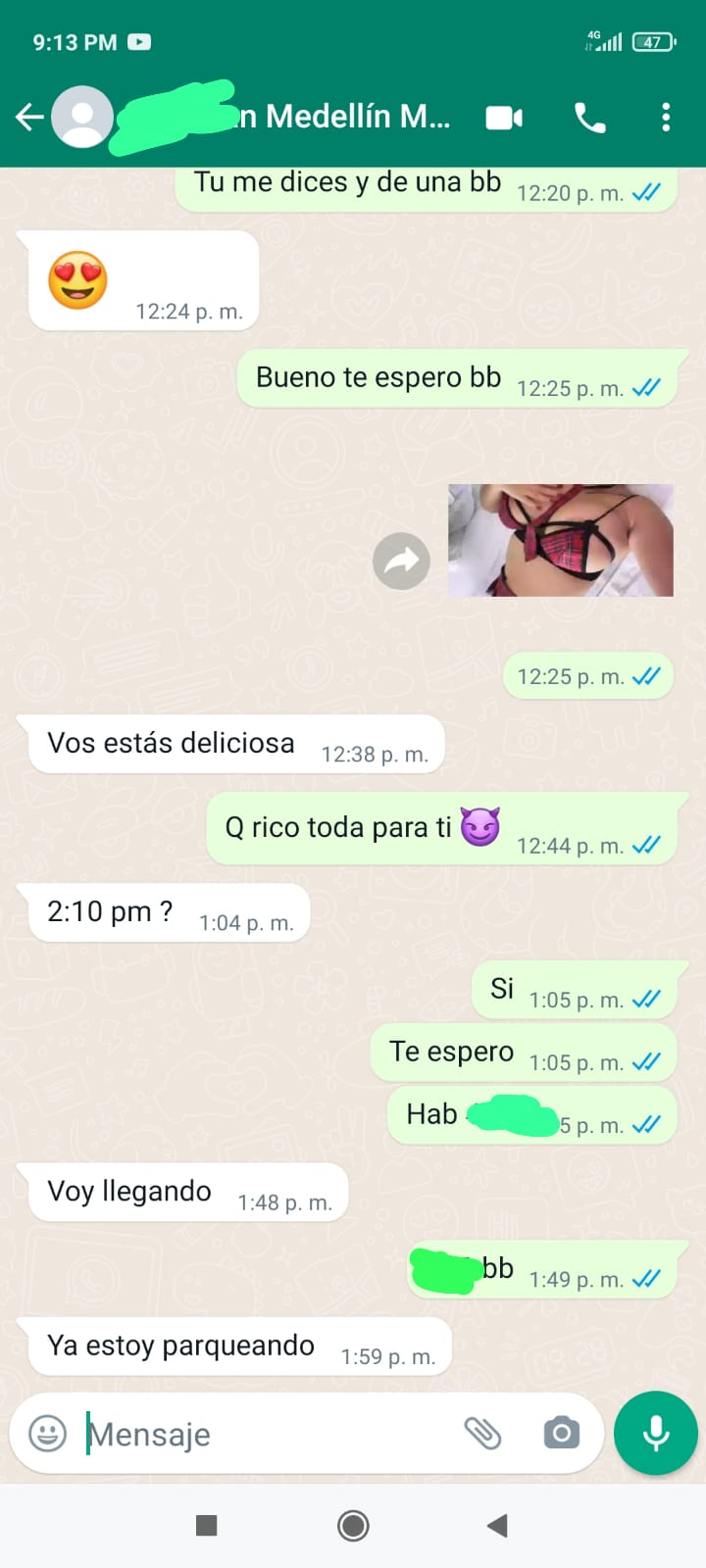Start a video call with this contact
706x1568 pixels.
[x=504, y=118]
